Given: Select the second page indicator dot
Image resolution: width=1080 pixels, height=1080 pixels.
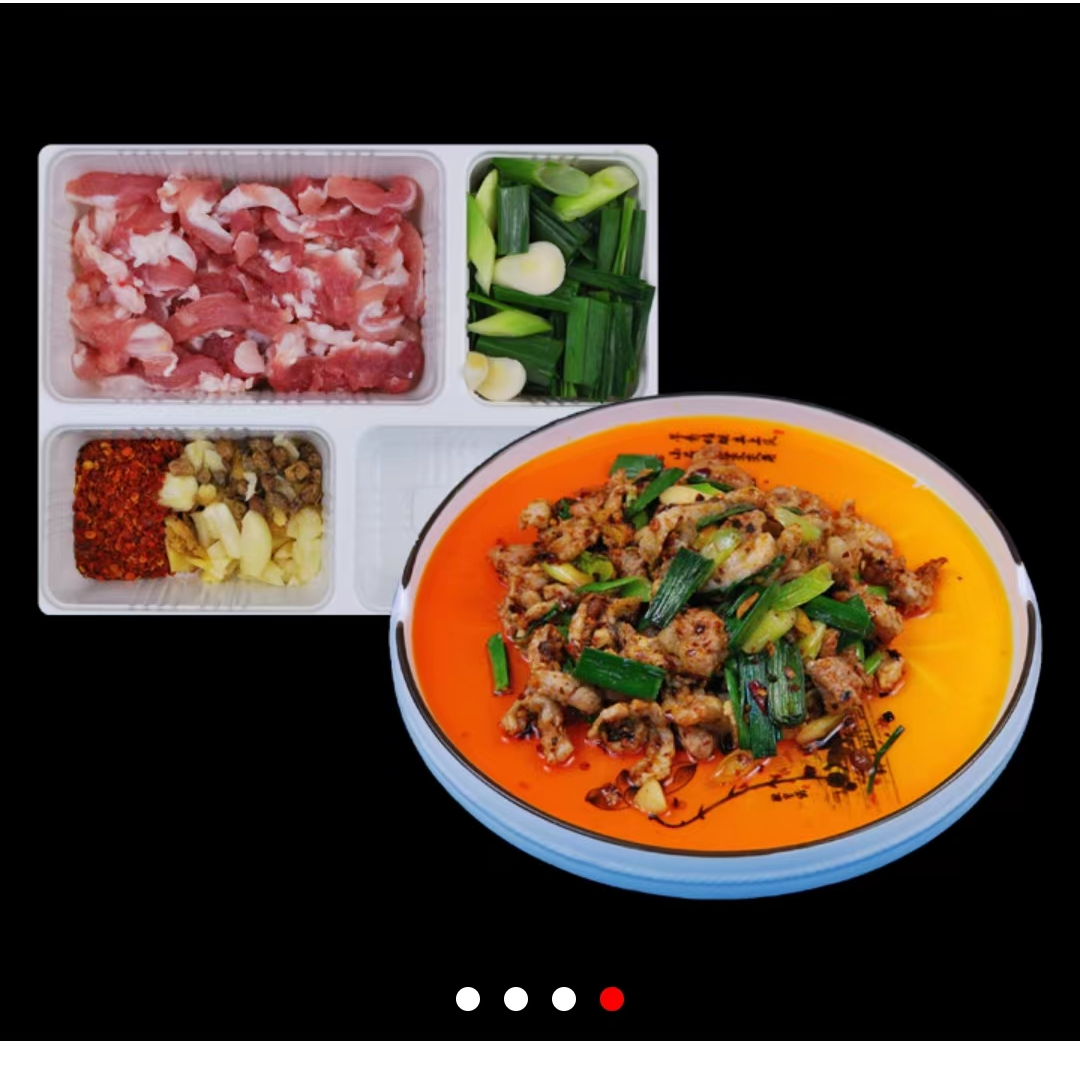Looking at the screenshot, I should [x=516, y=999].
